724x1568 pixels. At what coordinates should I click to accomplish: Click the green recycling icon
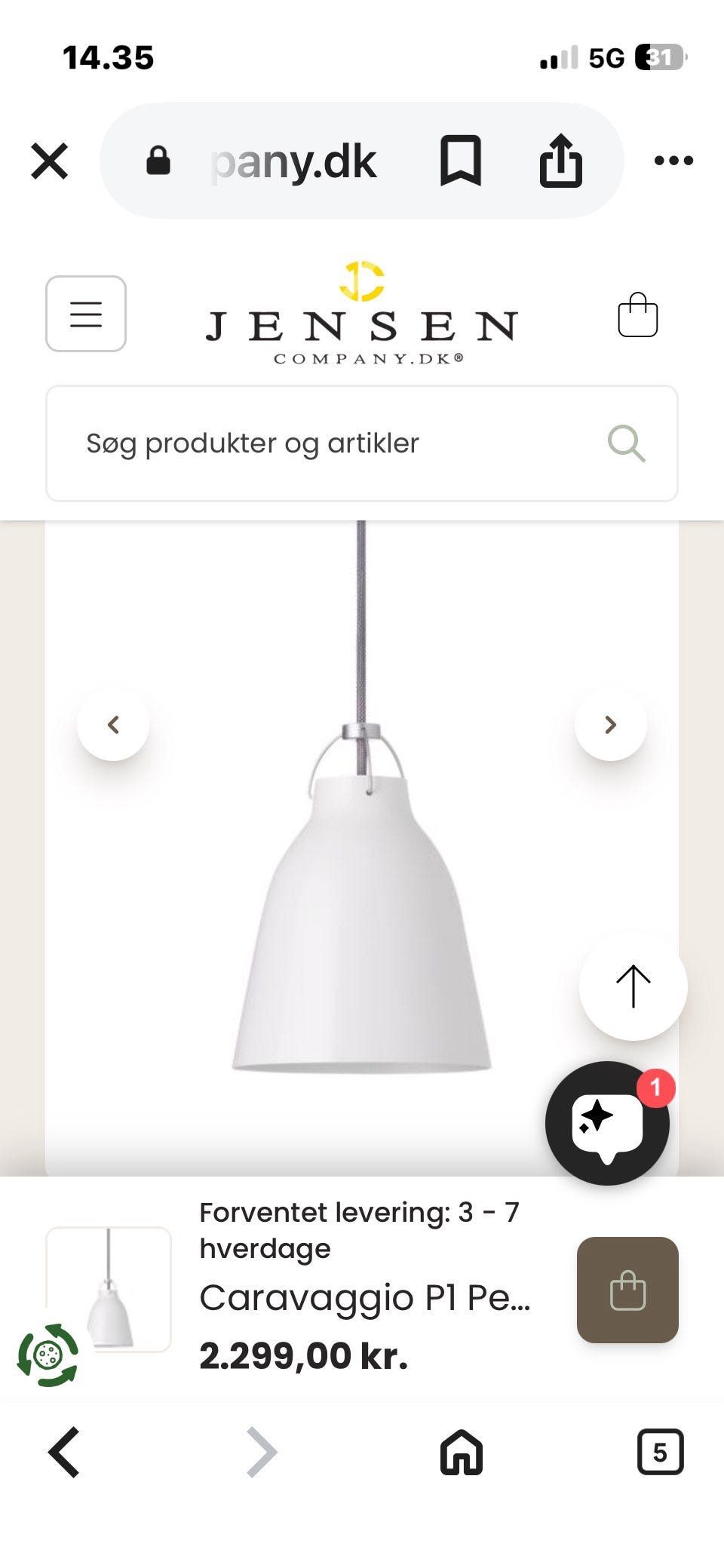pos(47,1354)
